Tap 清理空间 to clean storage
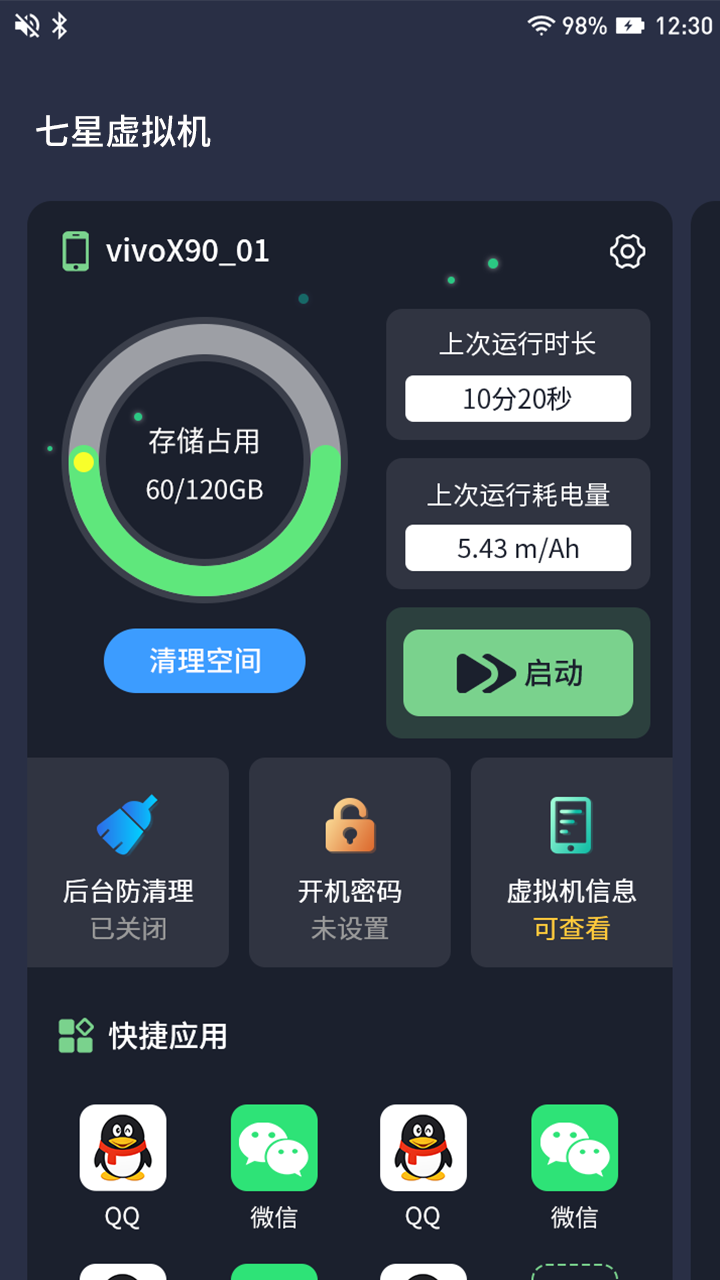The height and width of the screenshot is (1280, 720). (205, 661)
